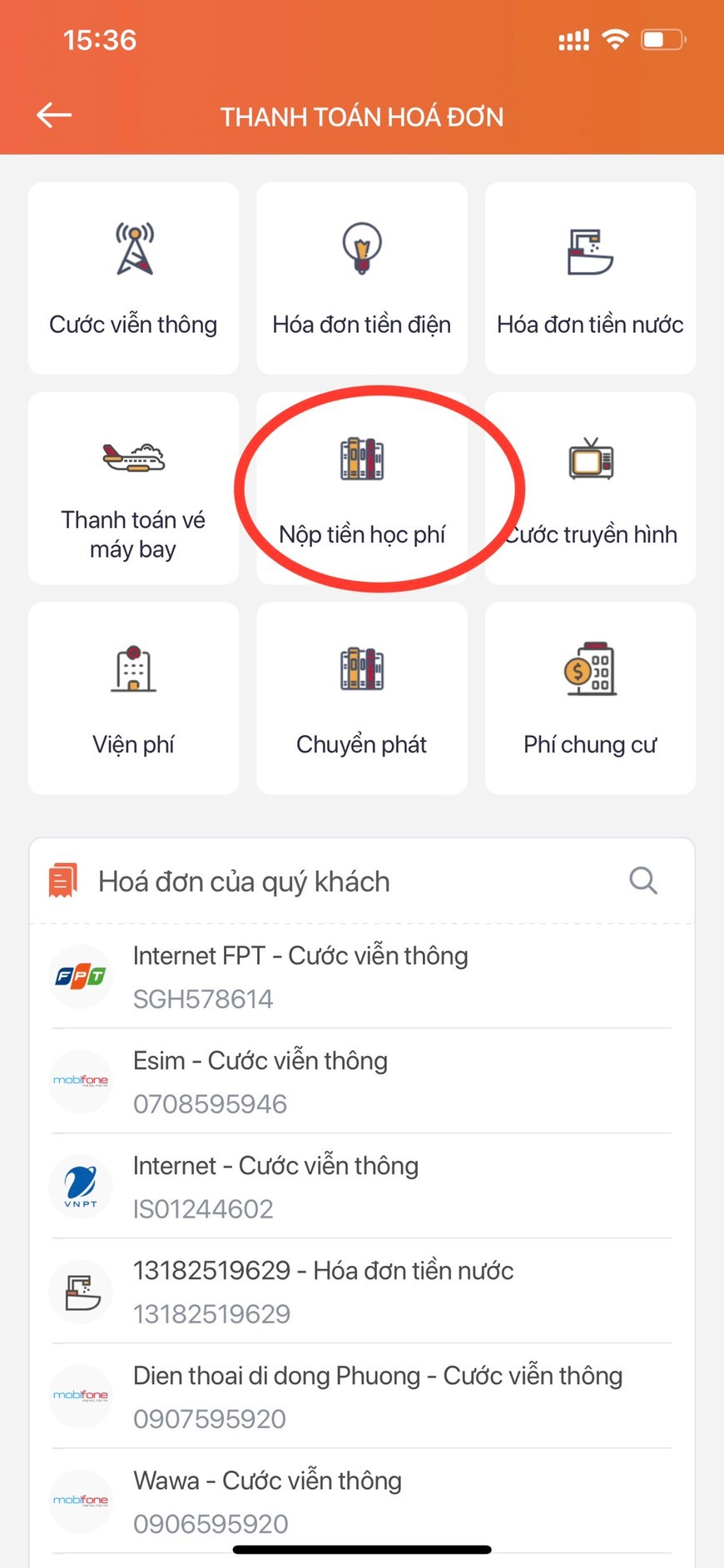Choose Thanh toán vé máy bay

133,489
